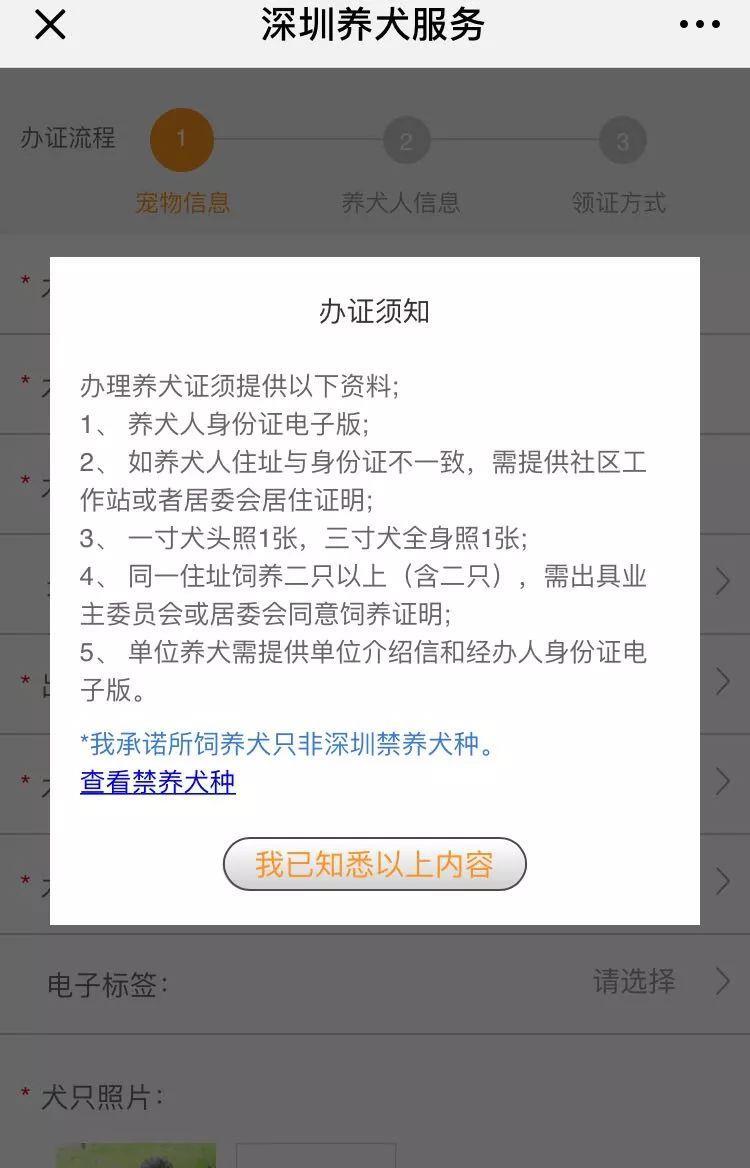Open the three-dot overflow menu
Image resolution: width=750 pixels, height=1168 pixels.
699,25
